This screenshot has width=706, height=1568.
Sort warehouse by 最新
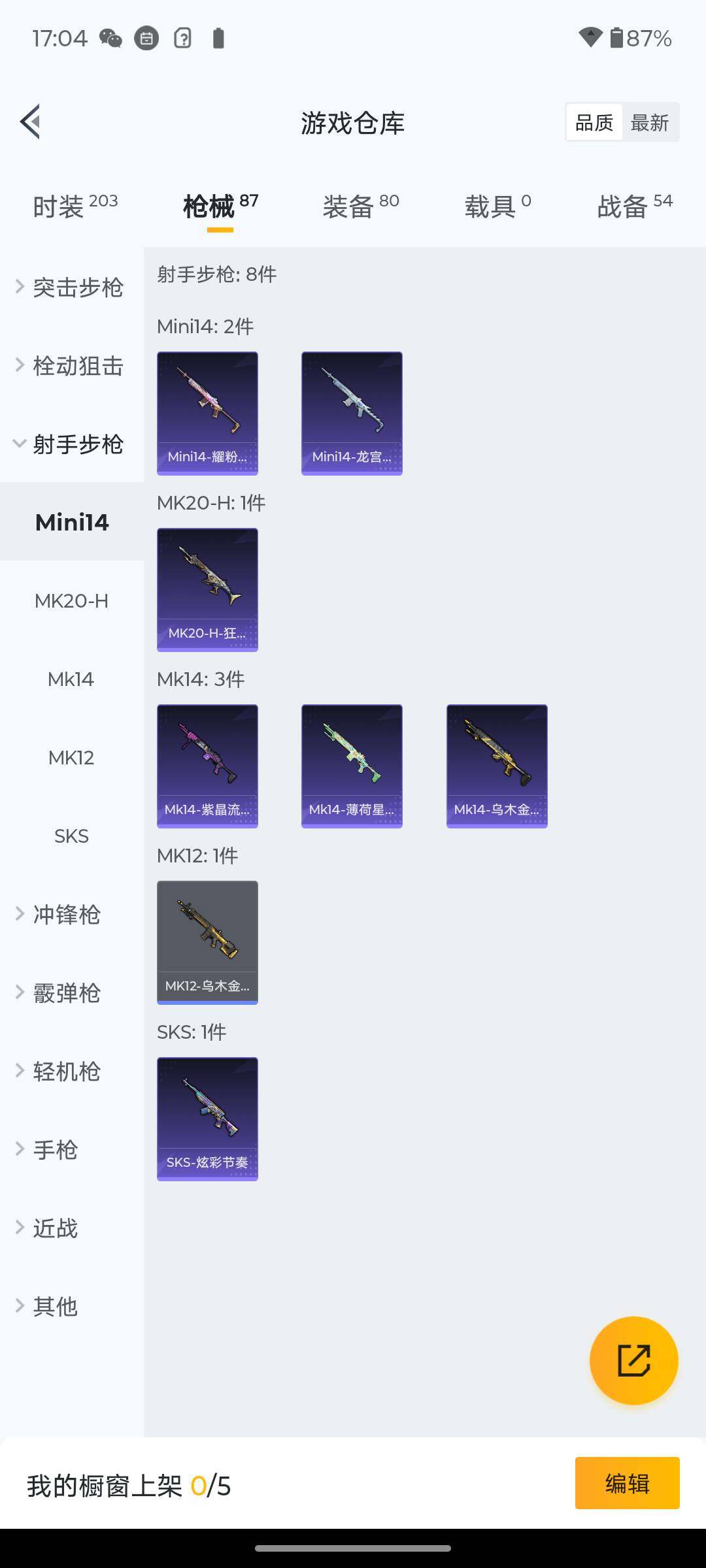tap(649, 122)
